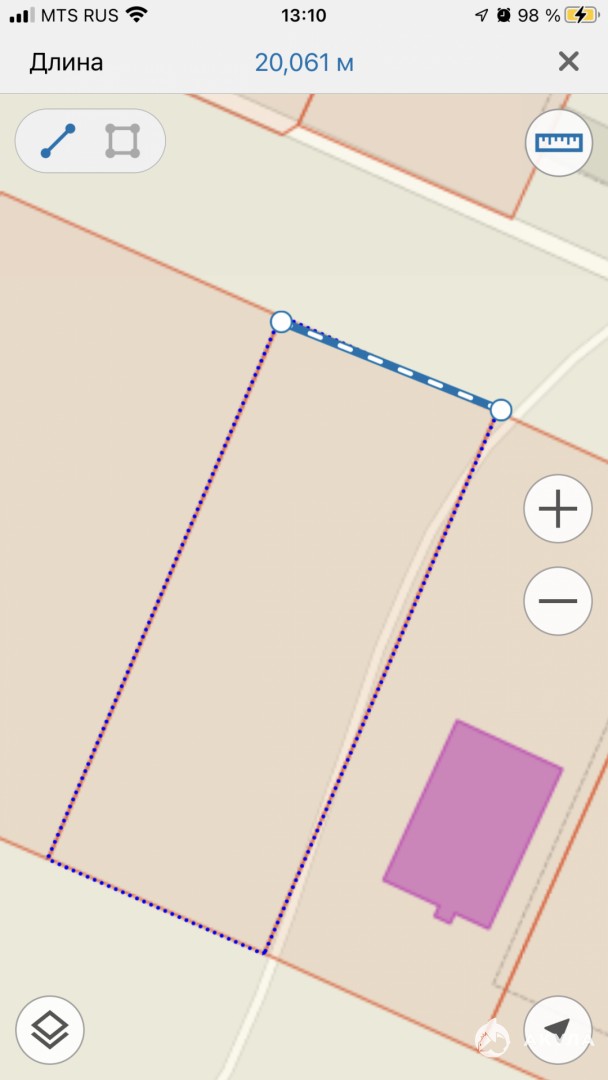Switch to the polygon area measuring mode

(123, 141)
